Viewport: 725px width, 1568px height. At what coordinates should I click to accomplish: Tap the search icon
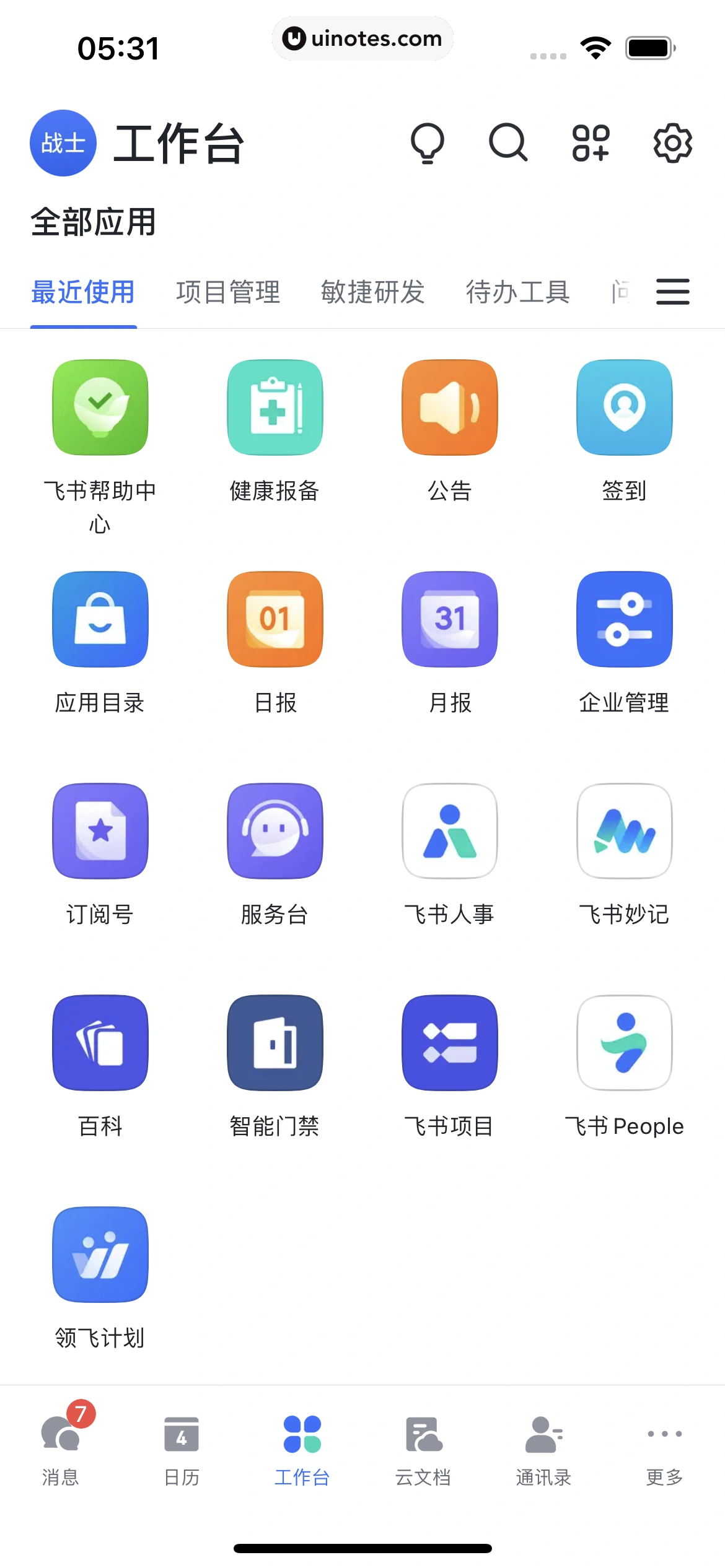(x=507, y=142)
